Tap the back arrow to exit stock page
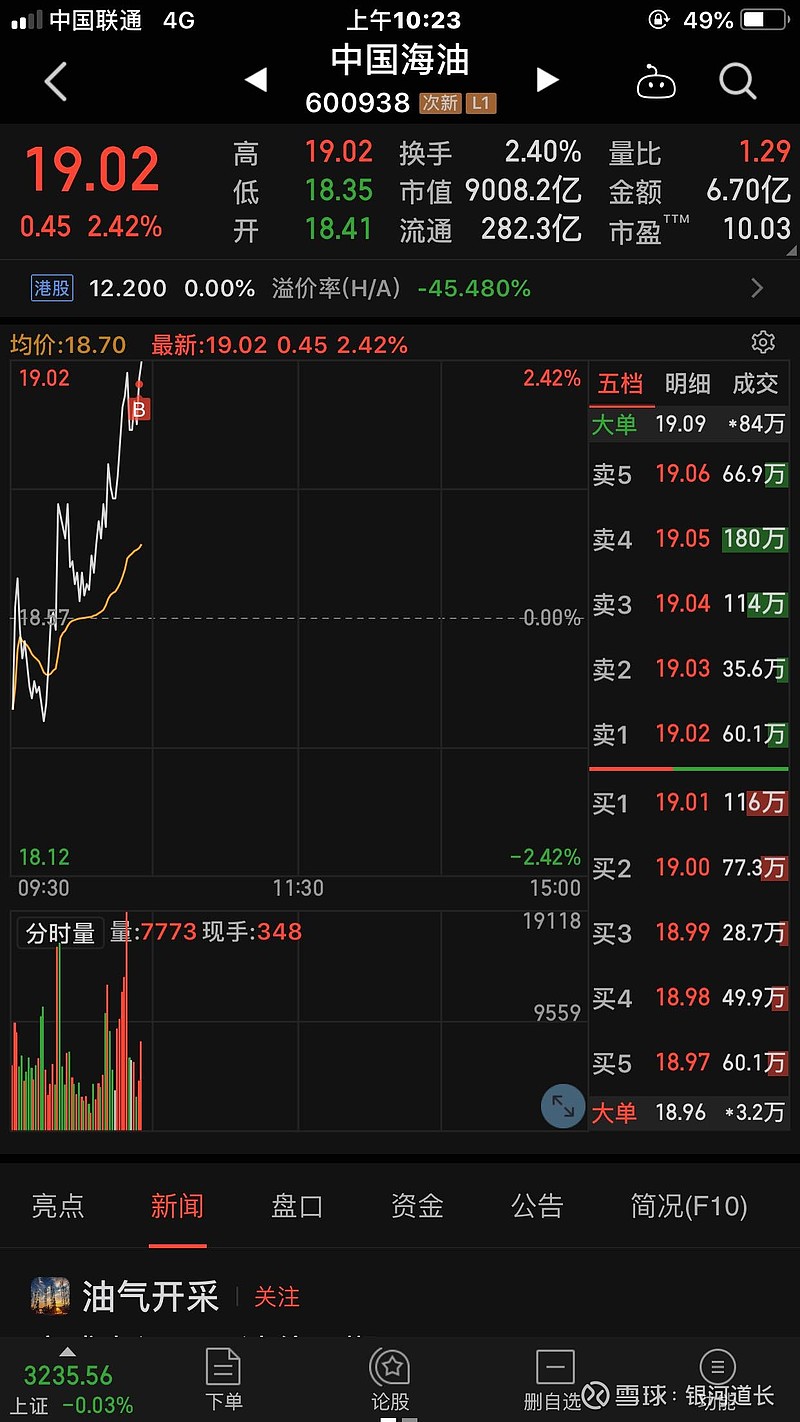The image size is (800, 1422). pos(55,81)
